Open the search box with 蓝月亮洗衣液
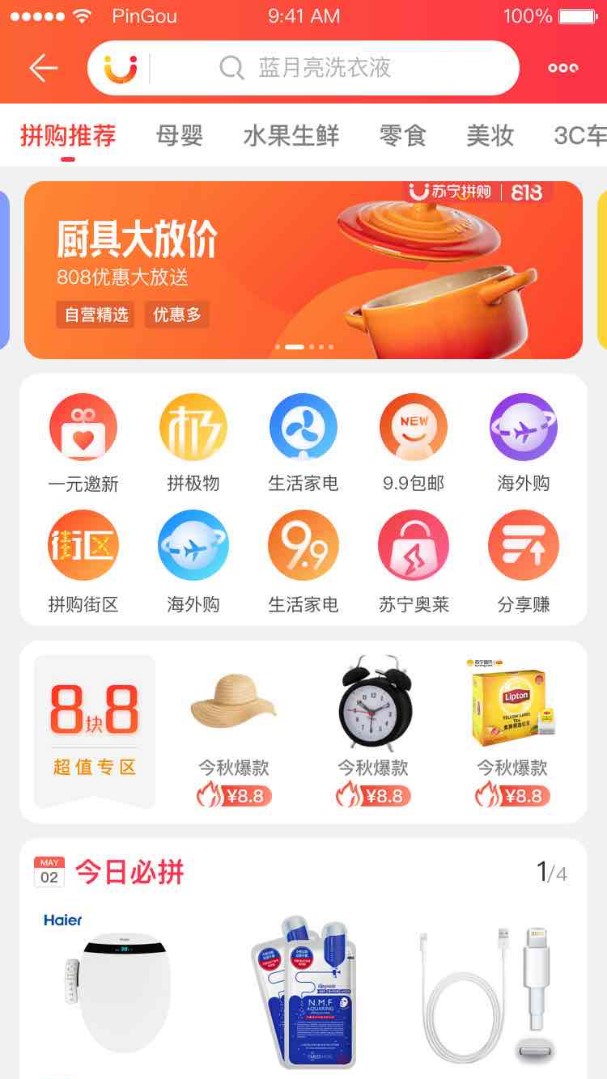The image size is (607, 1079). pos(320,68)
